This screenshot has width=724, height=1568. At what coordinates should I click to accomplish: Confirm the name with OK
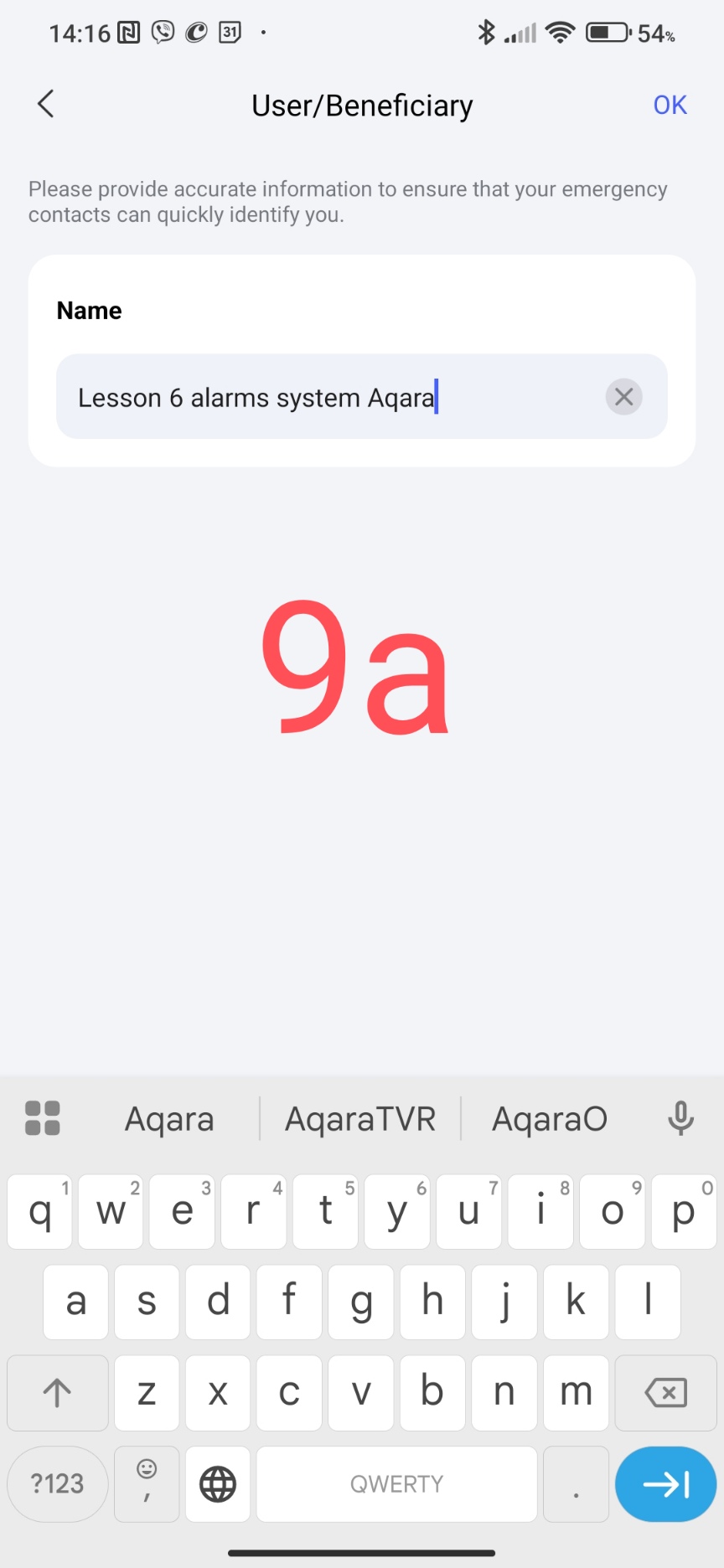click(x=670, y=105)
